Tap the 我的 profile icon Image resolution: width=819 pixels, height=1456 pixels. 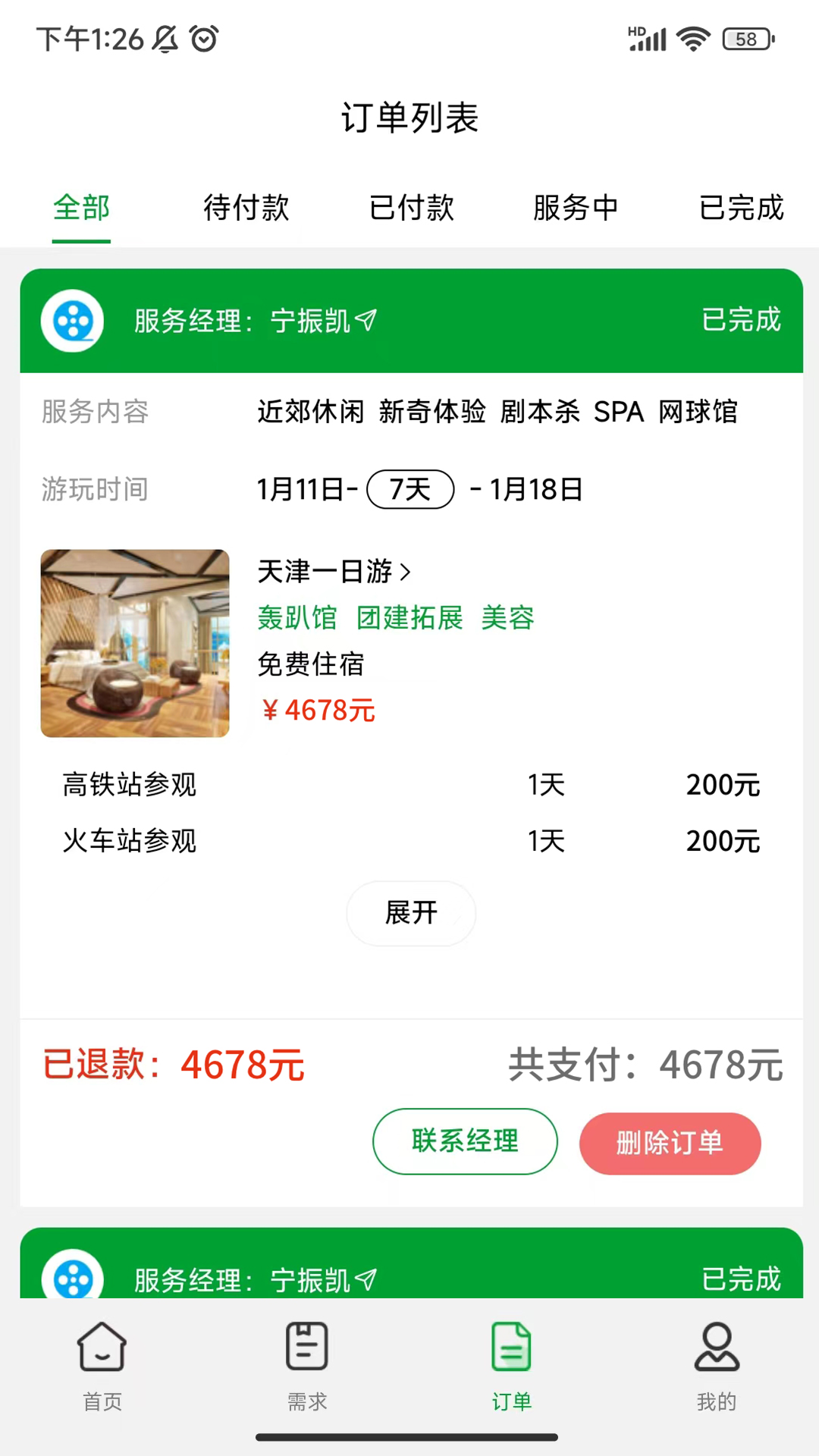point(716,1348)
